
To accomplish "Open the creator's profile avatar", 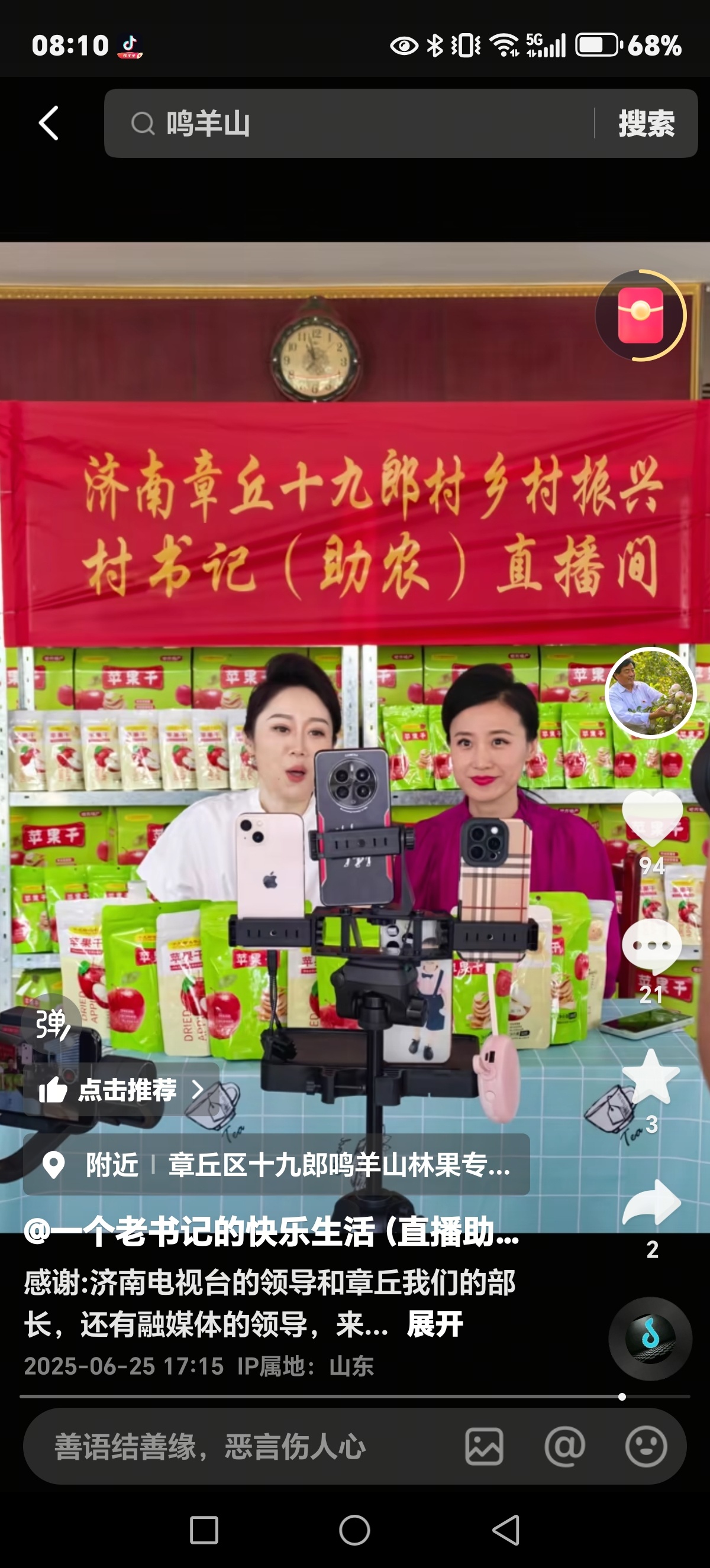I will pos(650,693).
